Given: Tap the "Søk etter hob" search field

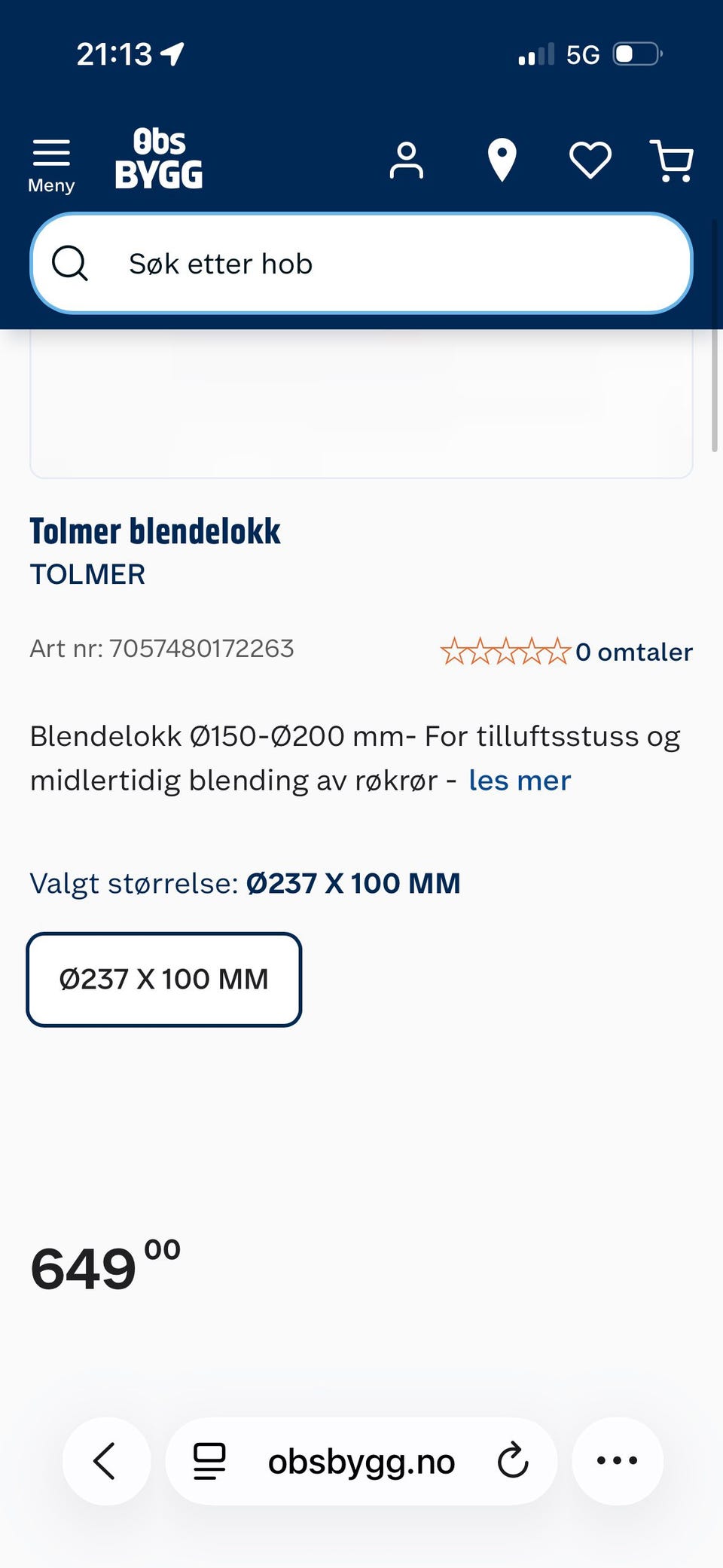Looking at the screenshot, I should tap(361, 263).
